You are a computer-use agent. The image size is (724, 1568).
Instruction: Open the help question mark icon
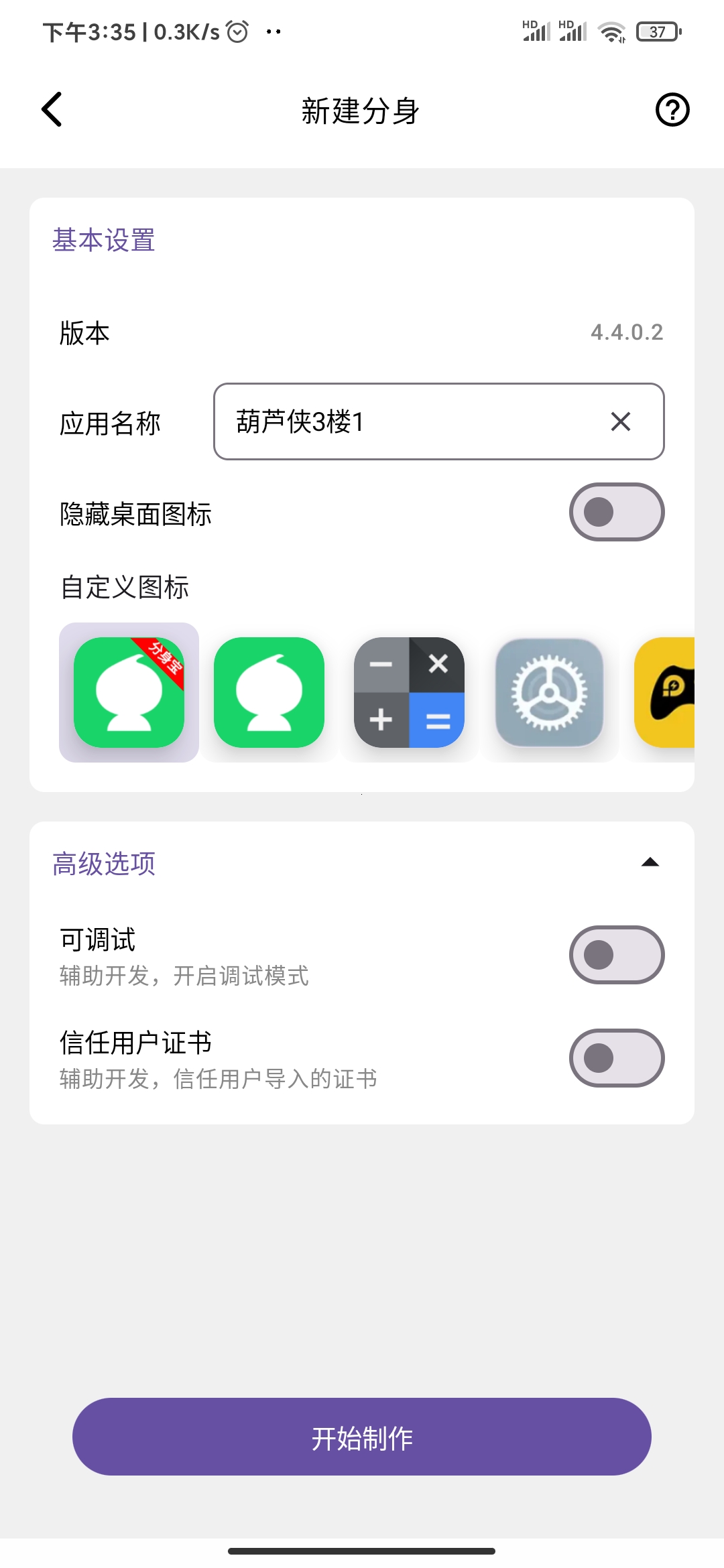tap(672, 110)
